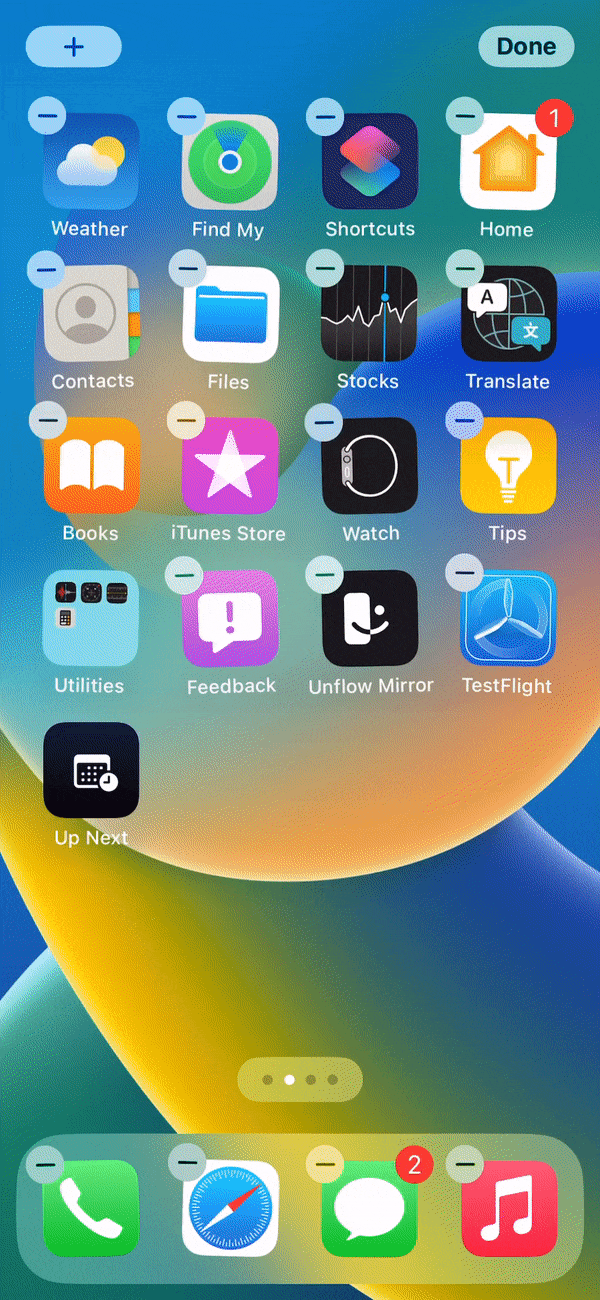This screenshot has height=1300, width=600.
Task: Open the Translate app
Action: pyautogui.click(x=508, y=314)
